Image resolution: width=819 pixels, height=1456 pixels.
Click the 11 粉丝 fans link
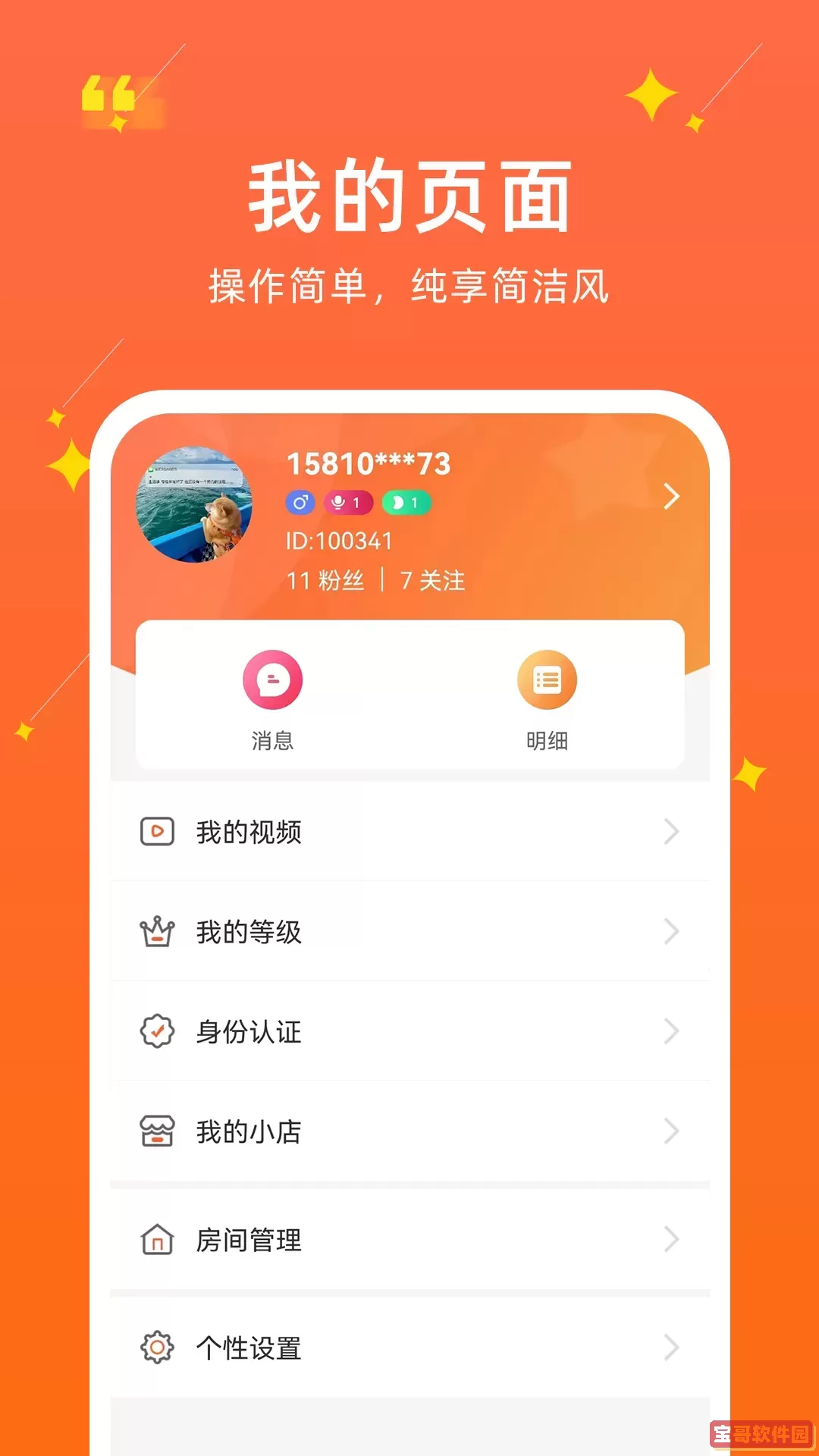point(325,580)
